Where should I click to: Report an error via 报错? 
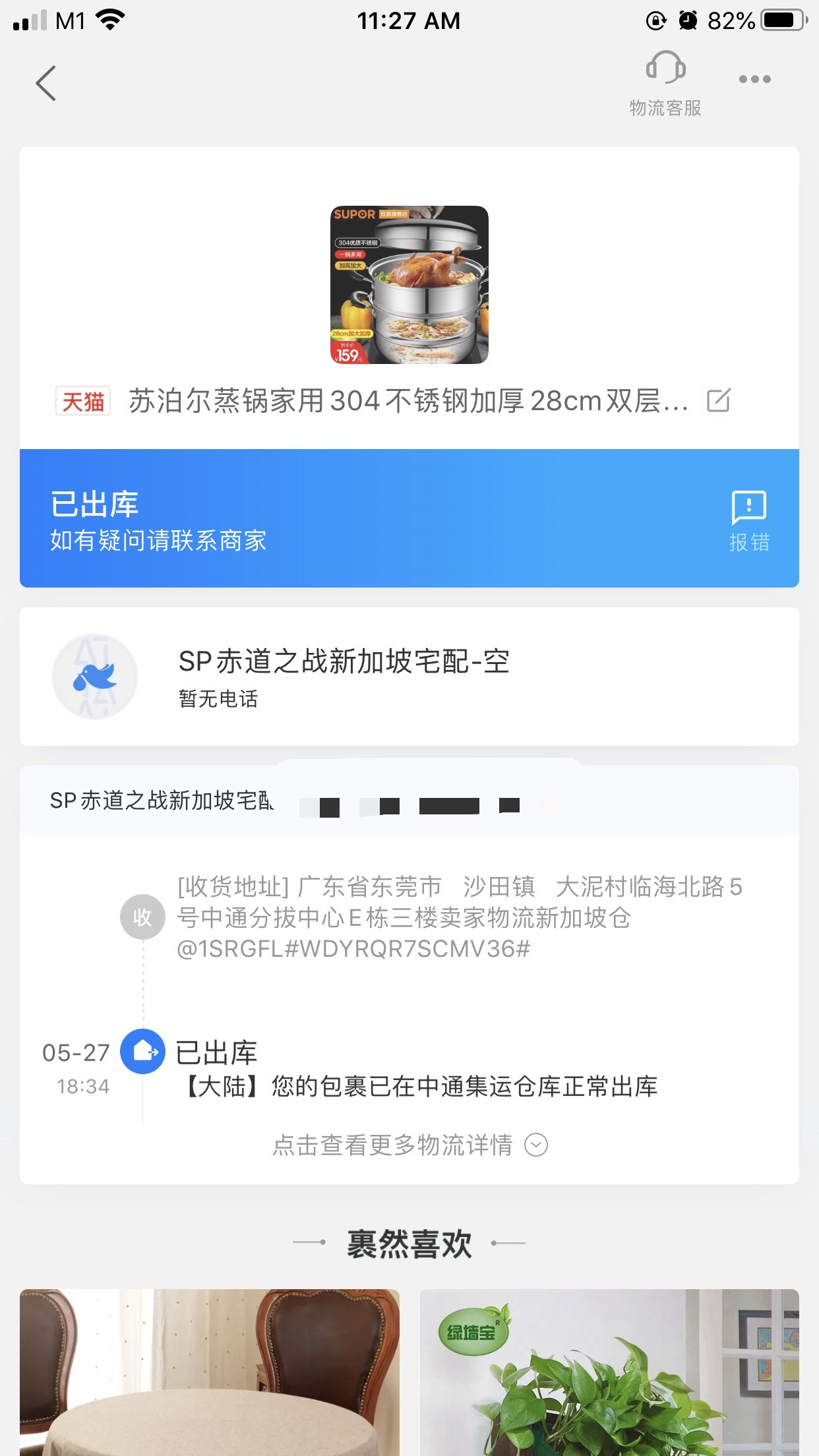(749, 521)
